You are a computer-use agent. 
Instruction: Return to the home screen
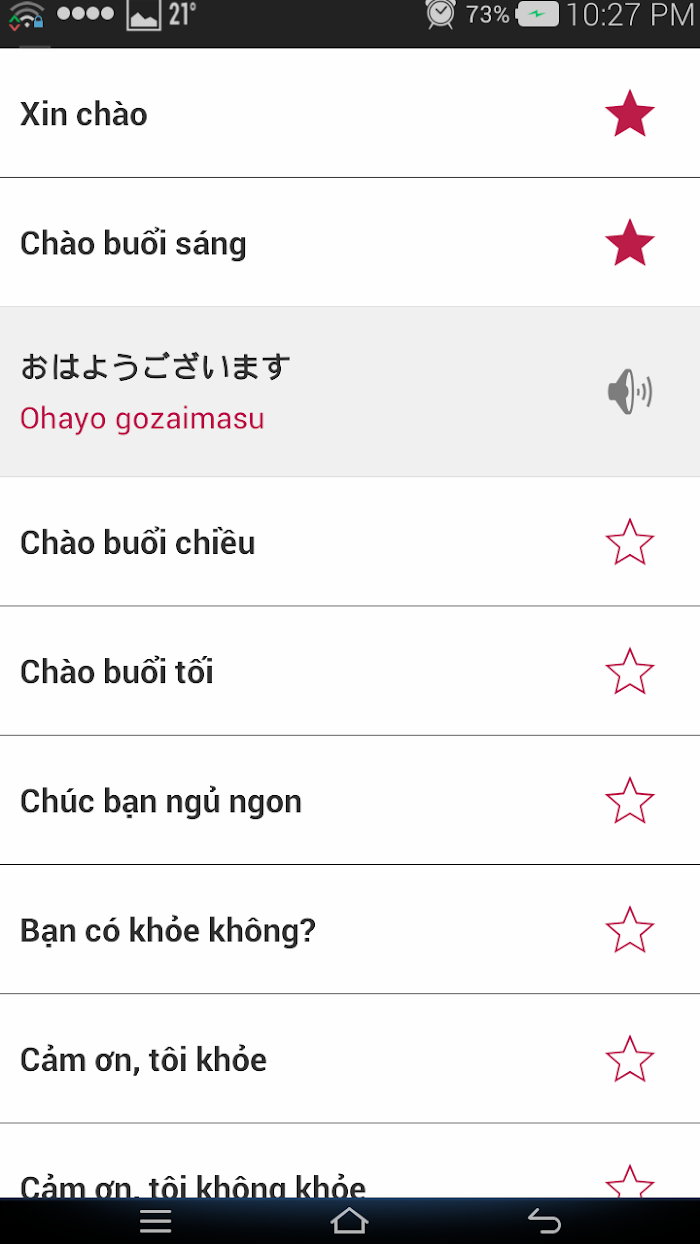[349, 1221]
